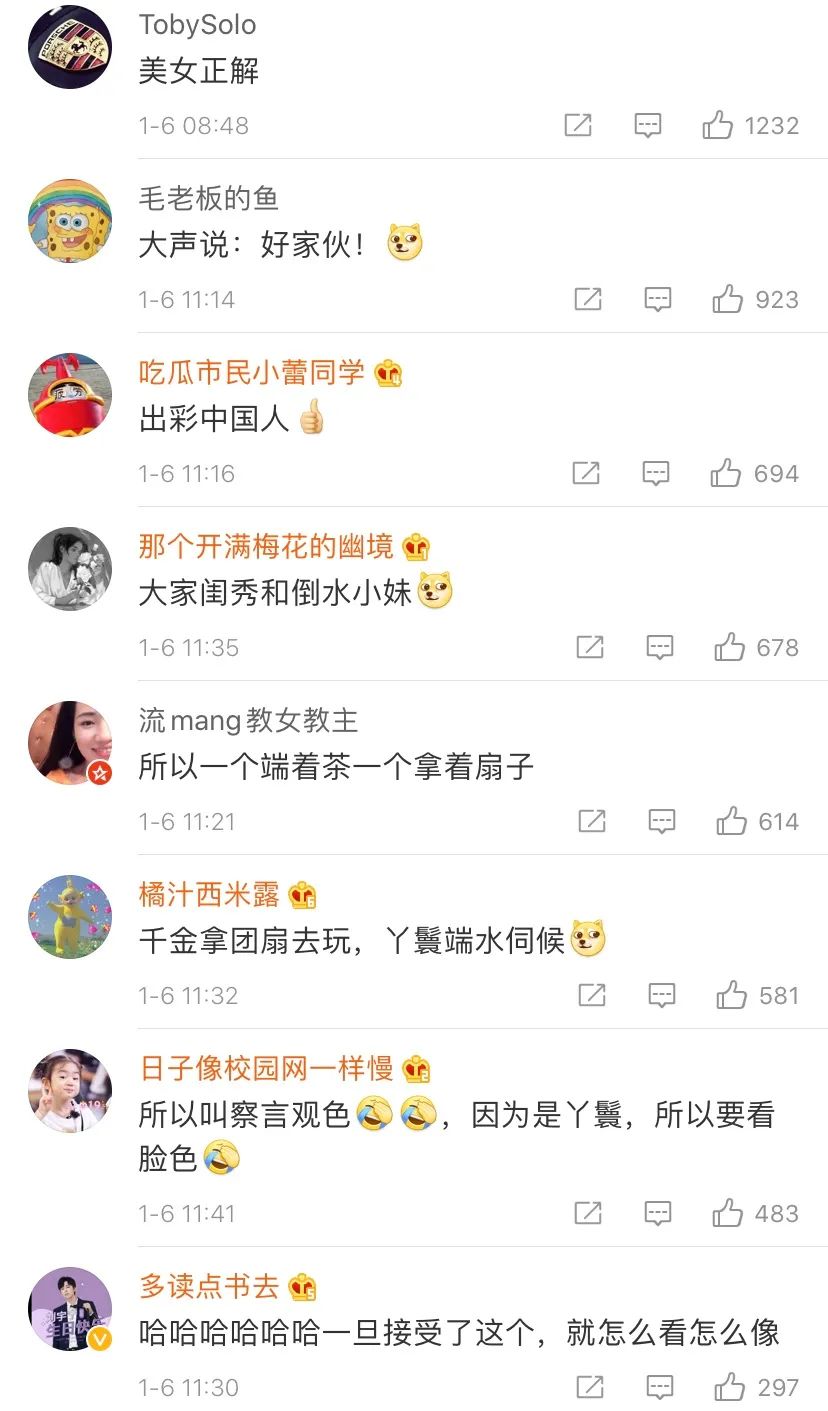The image size is (828, 1411).
Task: Reply to TobySolo's comment
Action: [x=648, y=125]
